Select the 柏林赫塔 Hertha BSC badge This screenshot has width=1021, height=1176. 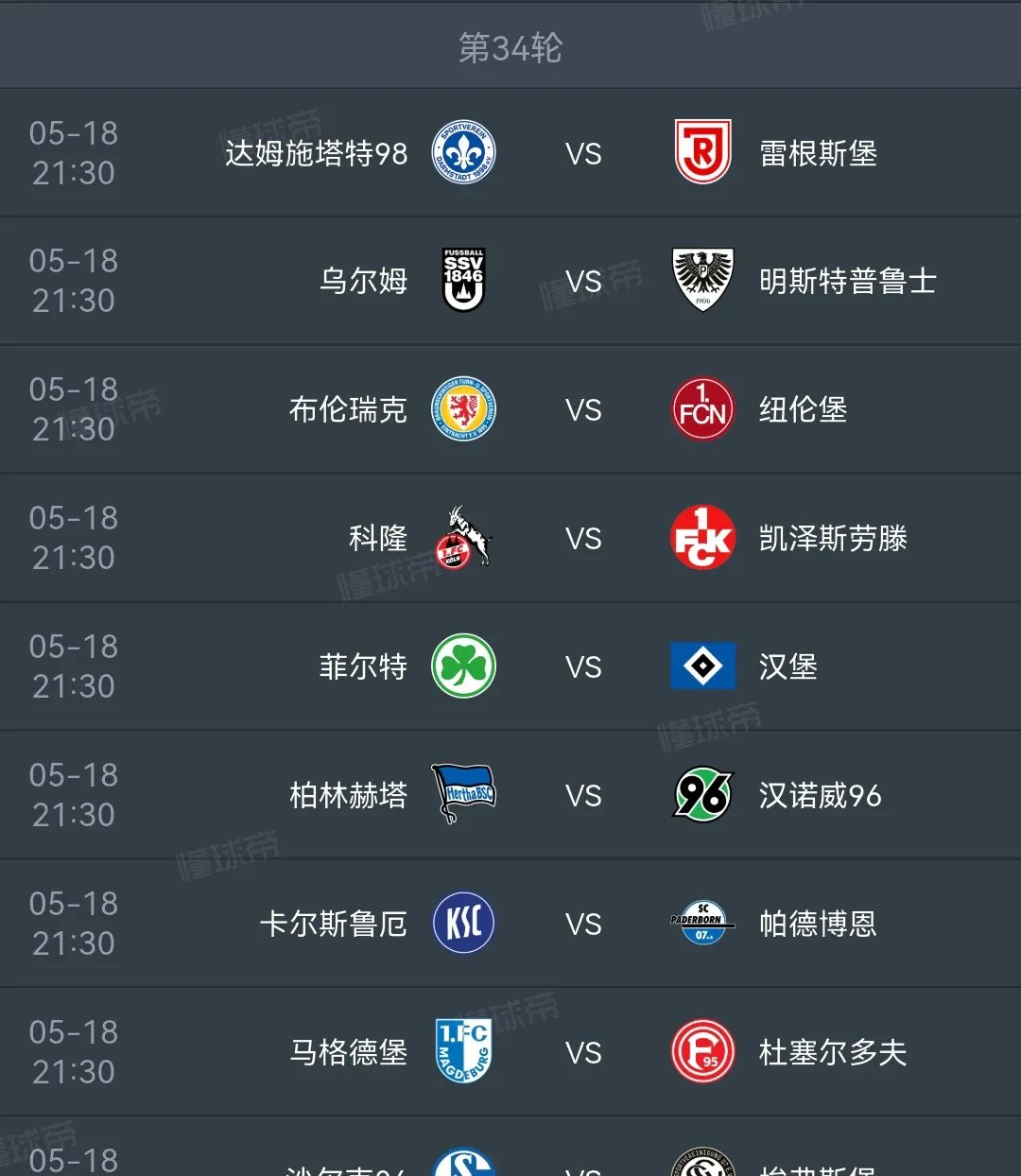tap(462, 795)
